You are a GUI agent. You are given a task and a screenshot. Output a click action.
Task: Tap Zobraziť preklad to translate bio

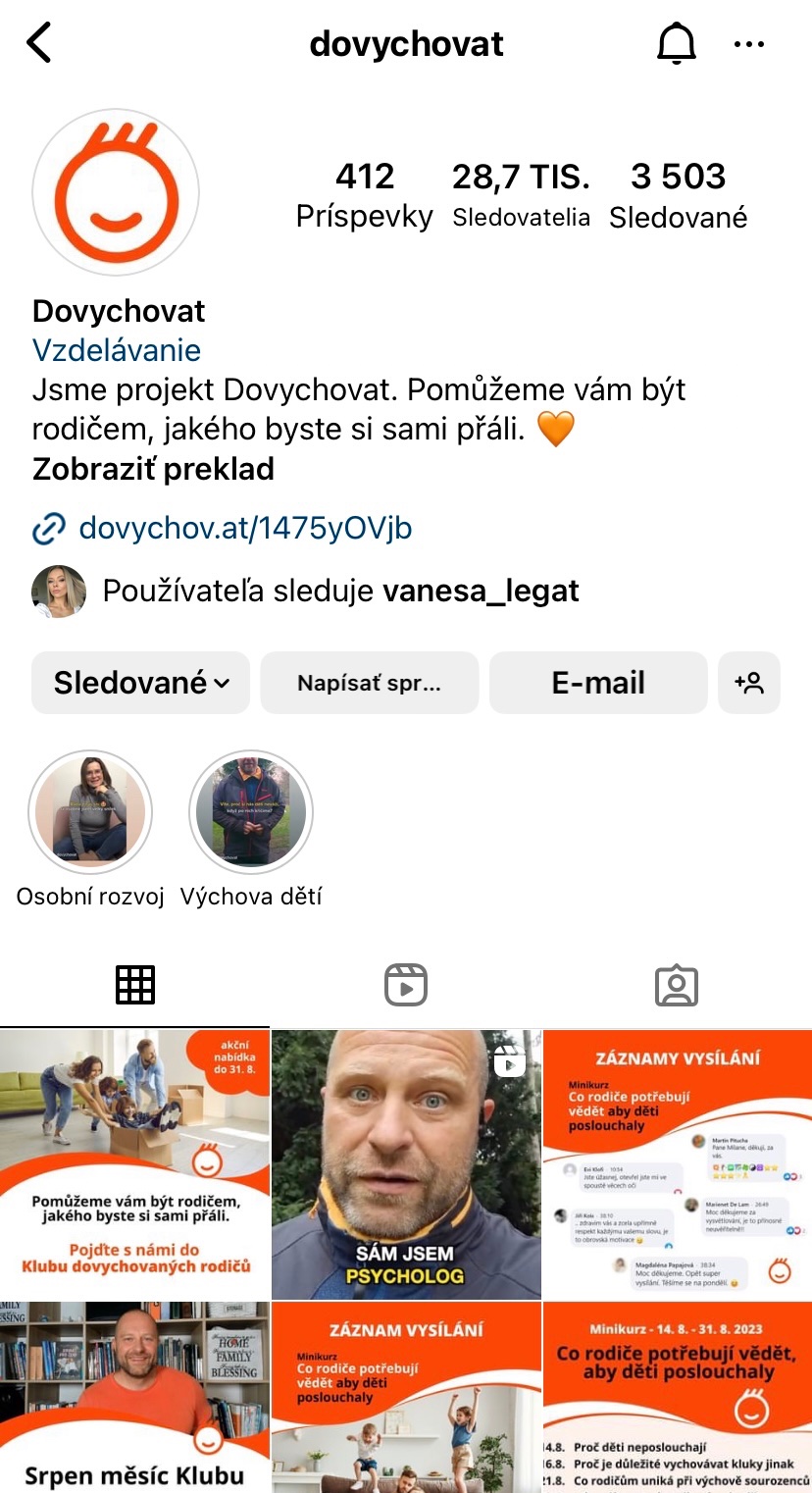click(153, 469)
